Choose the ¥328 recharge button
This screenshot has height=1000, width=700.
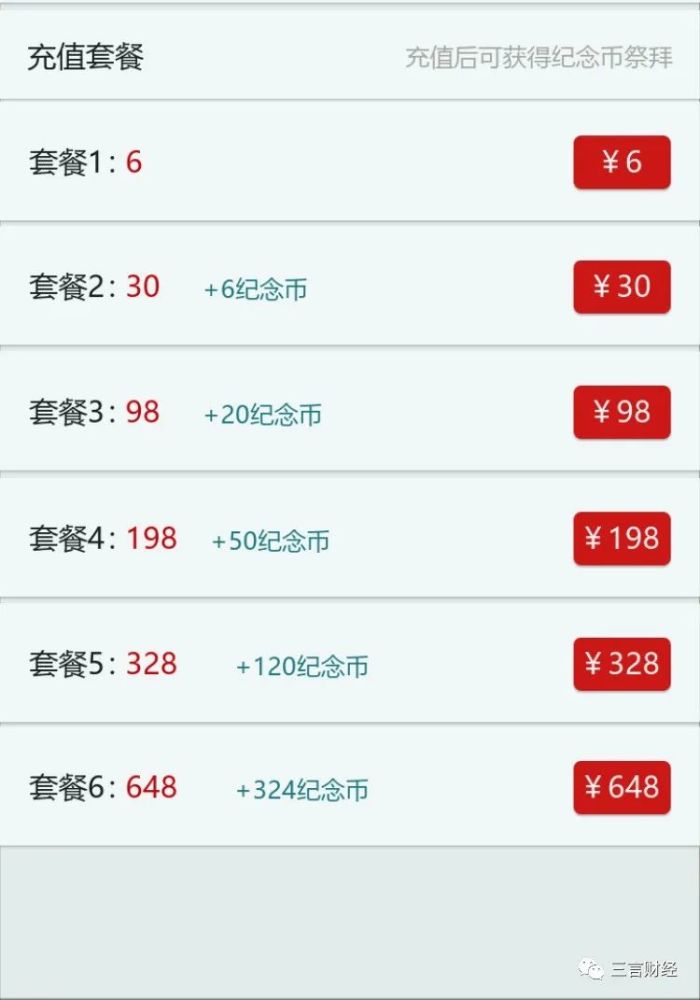click(621, 664)
